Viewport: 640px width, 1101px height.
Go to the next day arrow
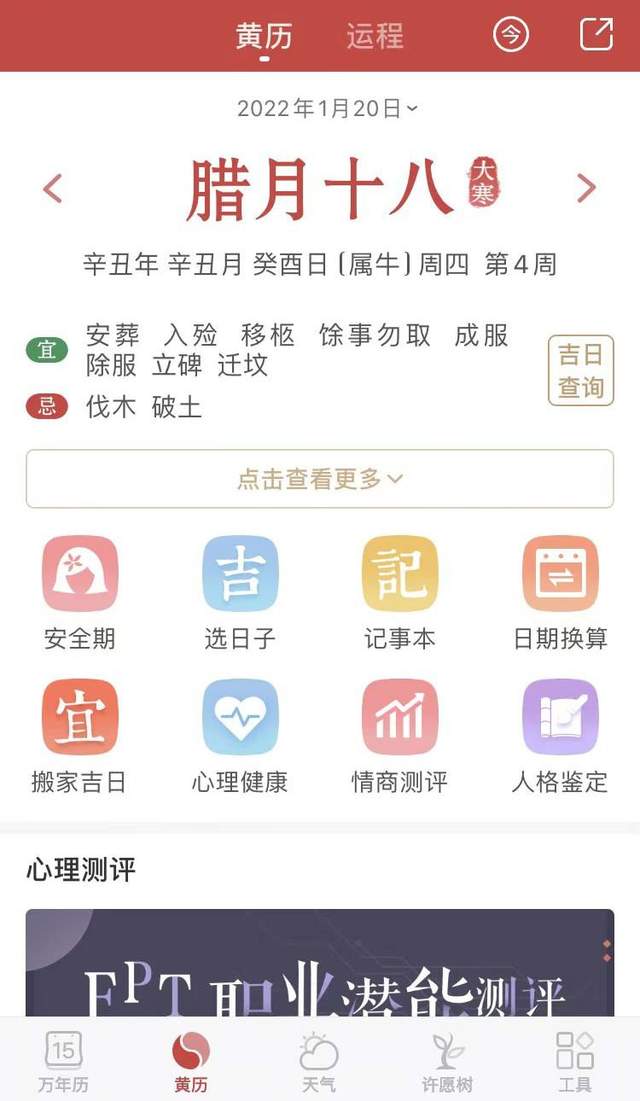click(x=586, y=187)
